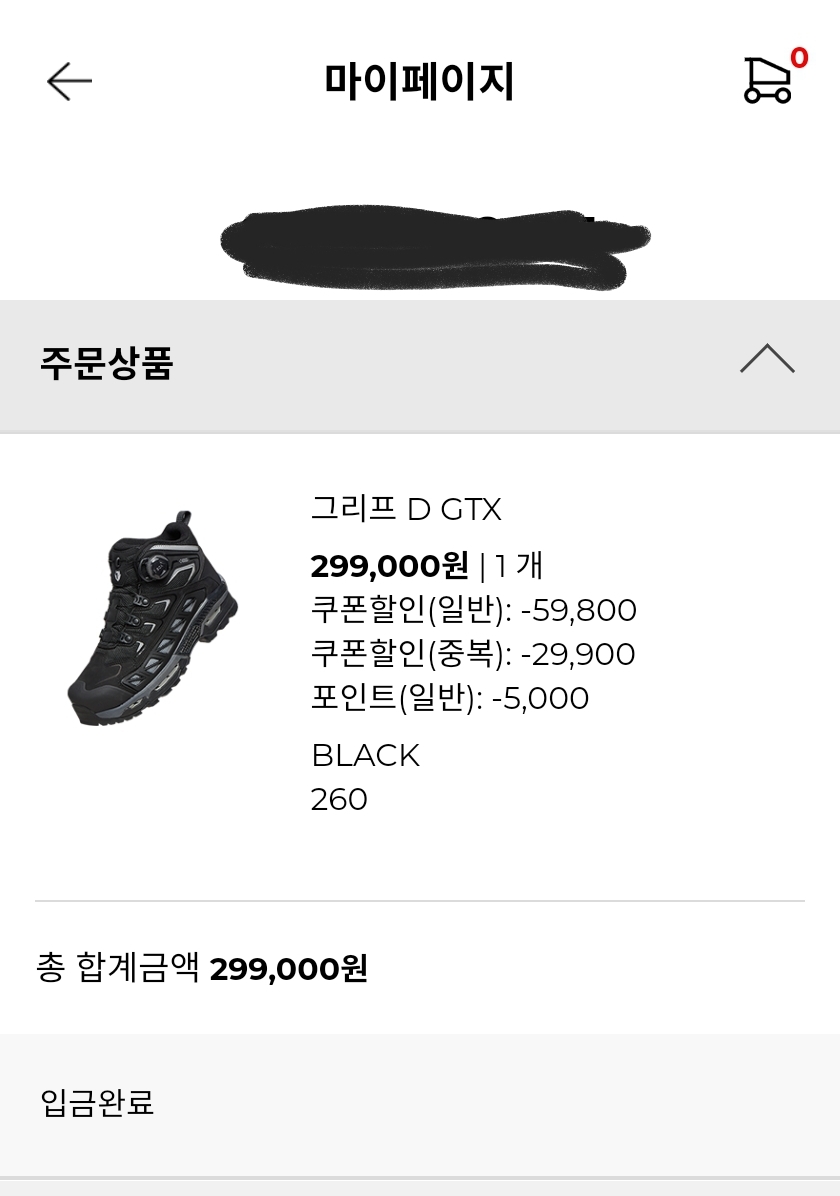Go back from 마이페이지
840x1196 pixels.
coord(69,81)
